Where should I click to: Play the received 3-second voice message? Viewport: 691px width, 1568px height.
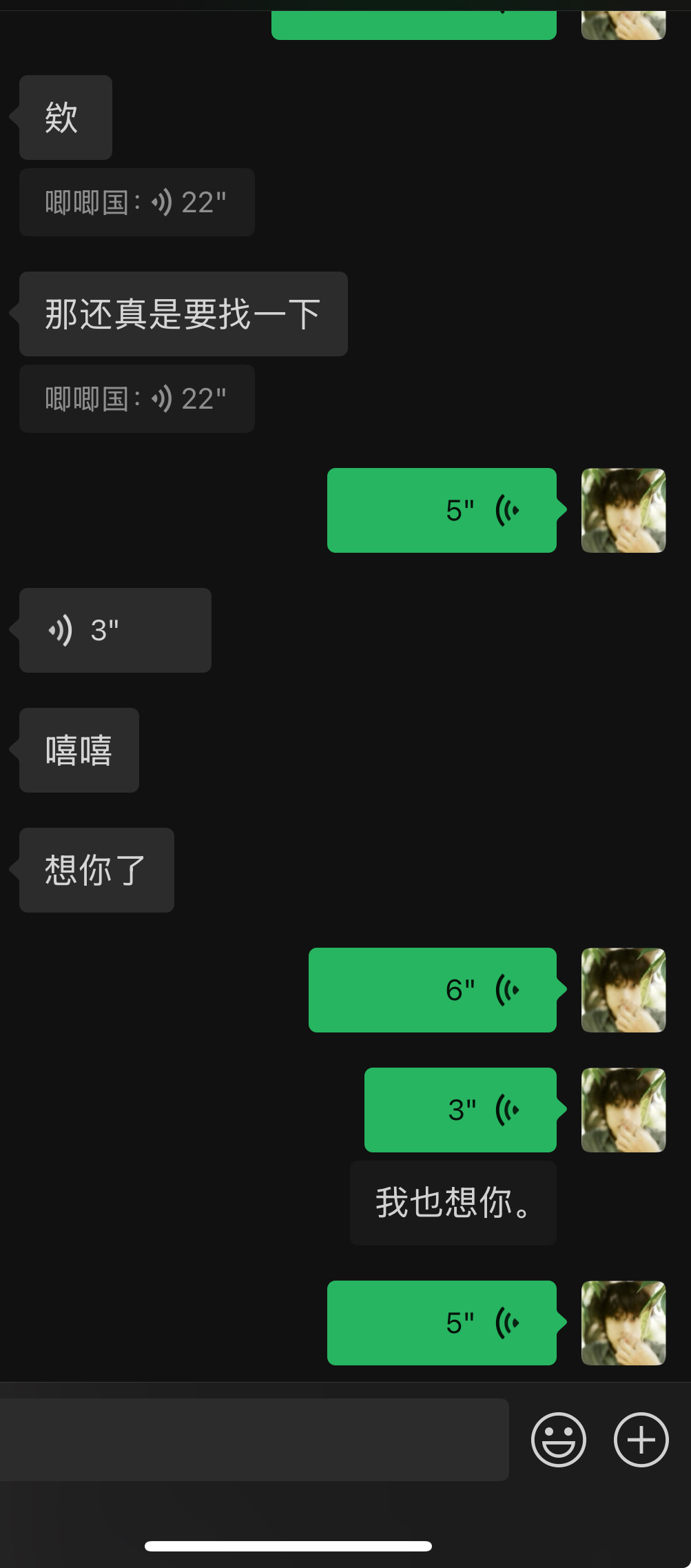(x=115, y=630)
